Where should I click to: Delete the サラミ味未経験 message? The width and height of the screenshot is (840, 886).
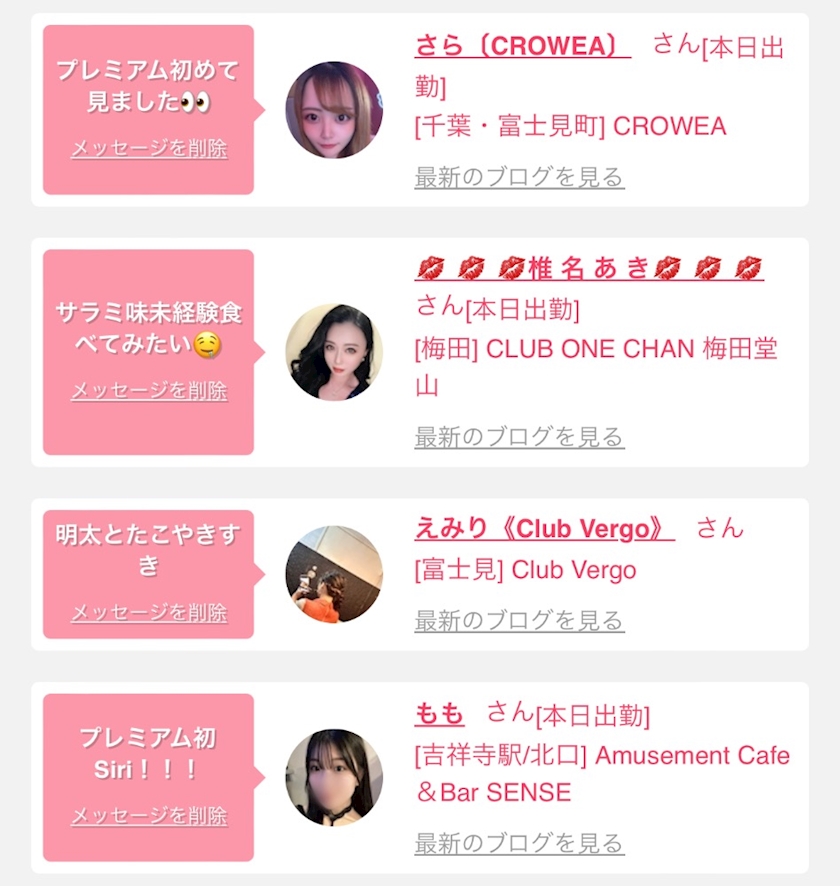coord(149,390)
